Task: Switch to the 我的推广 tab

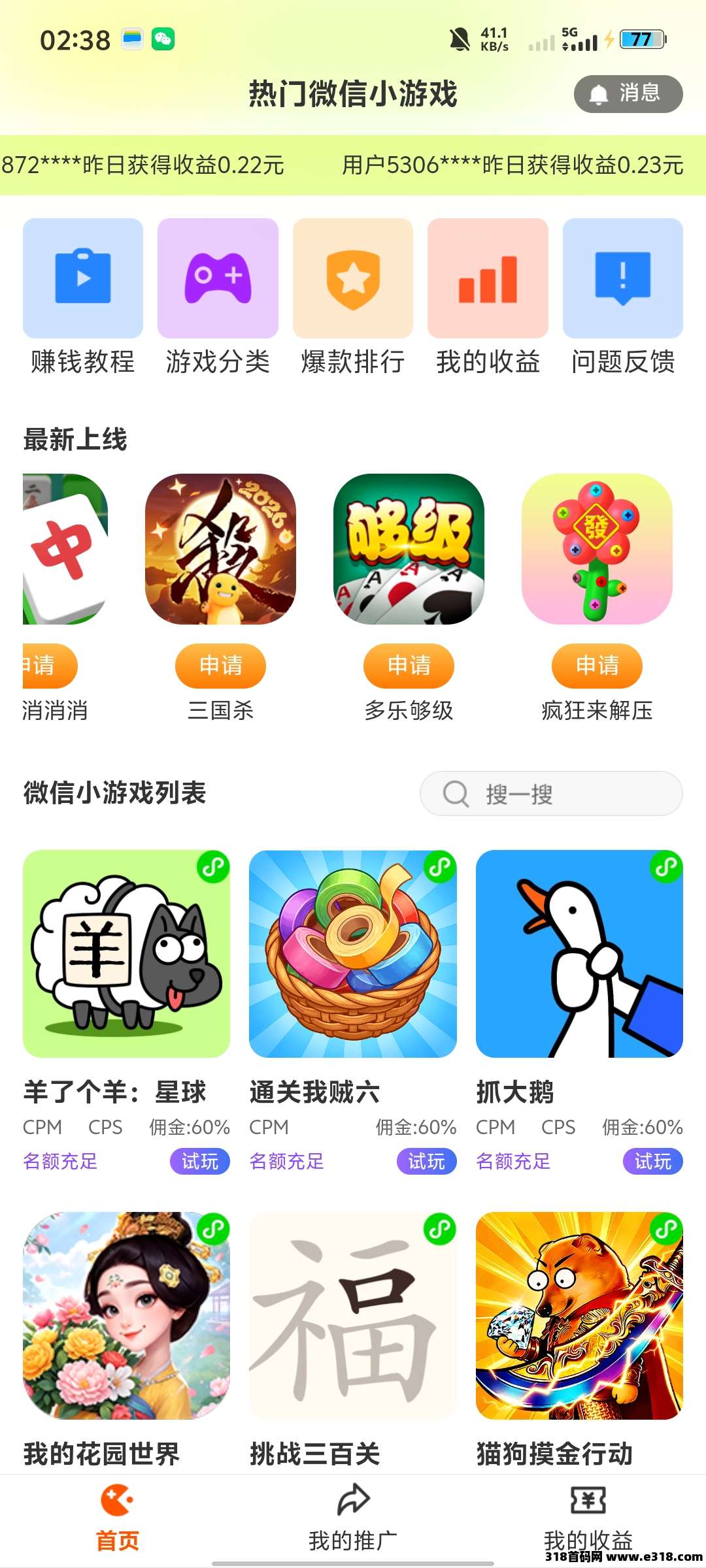Action: coord(353,1509)
